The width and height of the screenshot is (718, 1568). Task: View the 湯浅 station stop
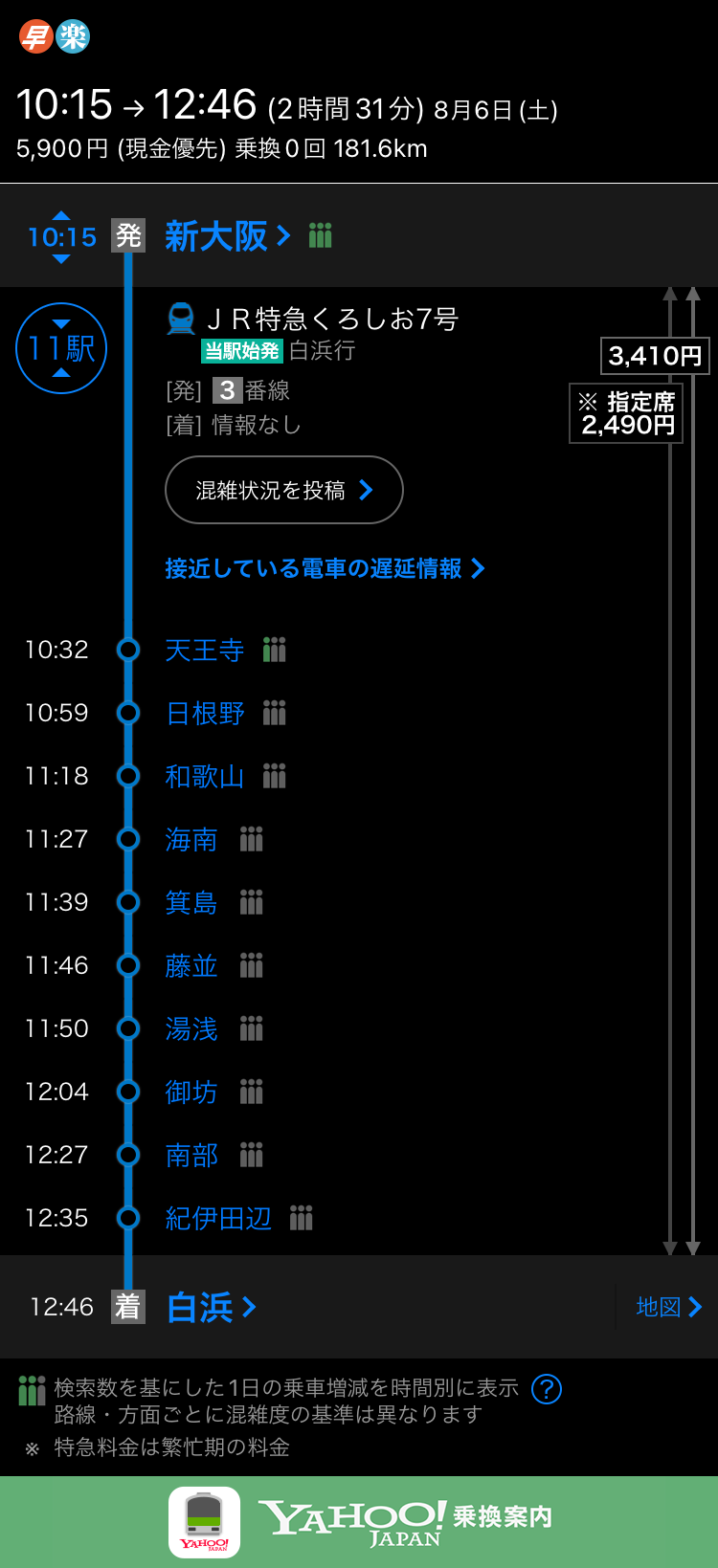191,1029
